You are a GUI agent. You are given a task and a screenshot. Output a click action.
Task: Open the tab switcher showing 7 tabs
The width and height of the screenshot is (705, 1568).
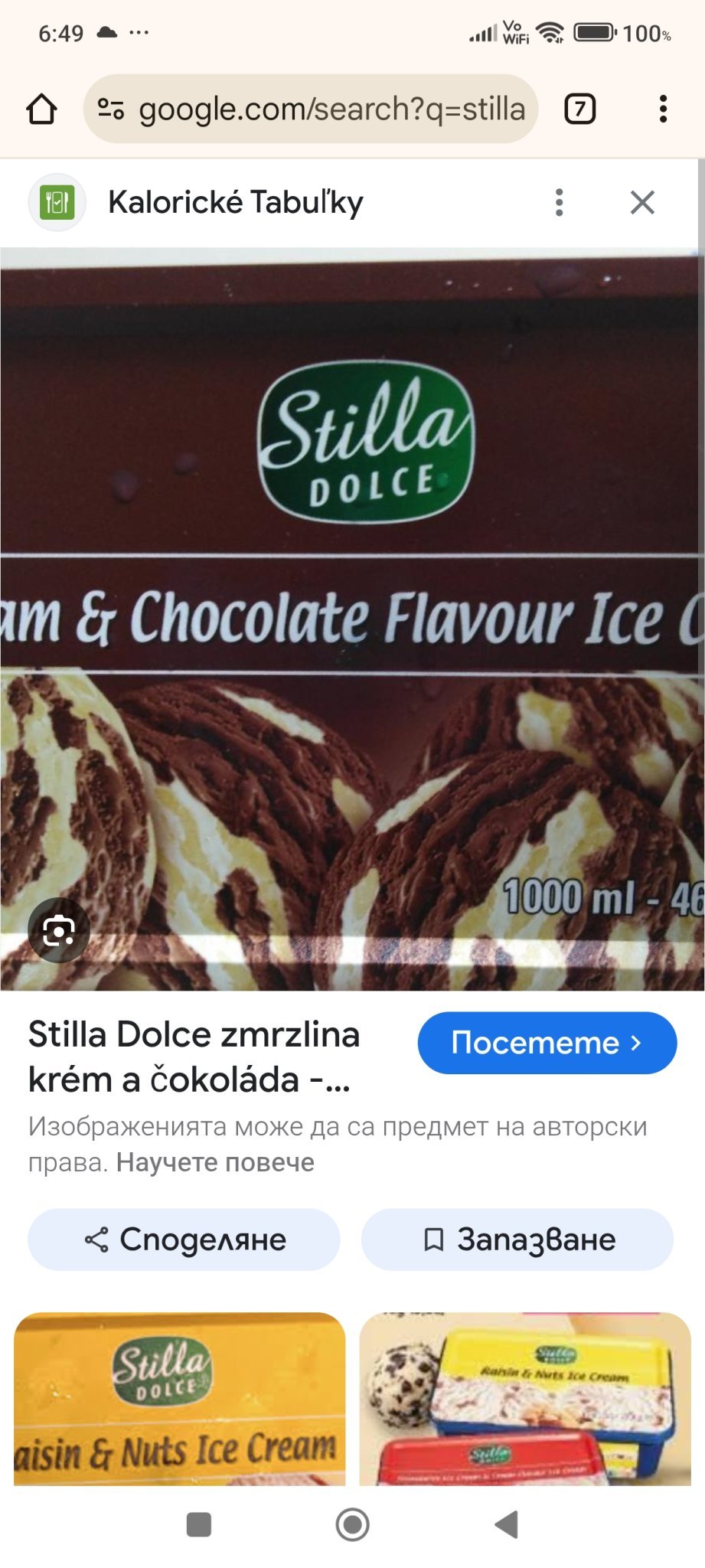(x=579, y=109)
